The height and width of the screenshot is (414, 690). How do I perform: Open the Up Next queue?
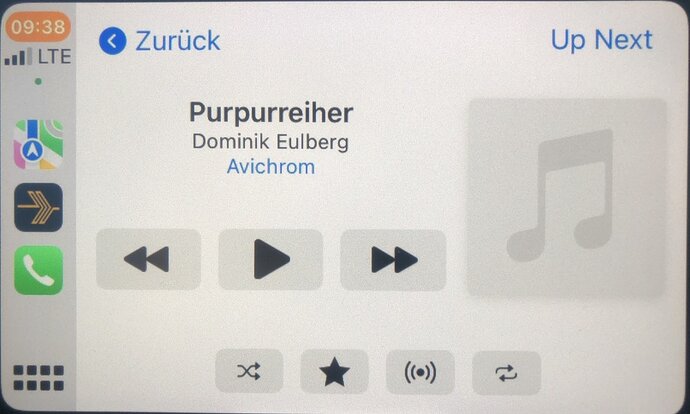pos(601,40)
